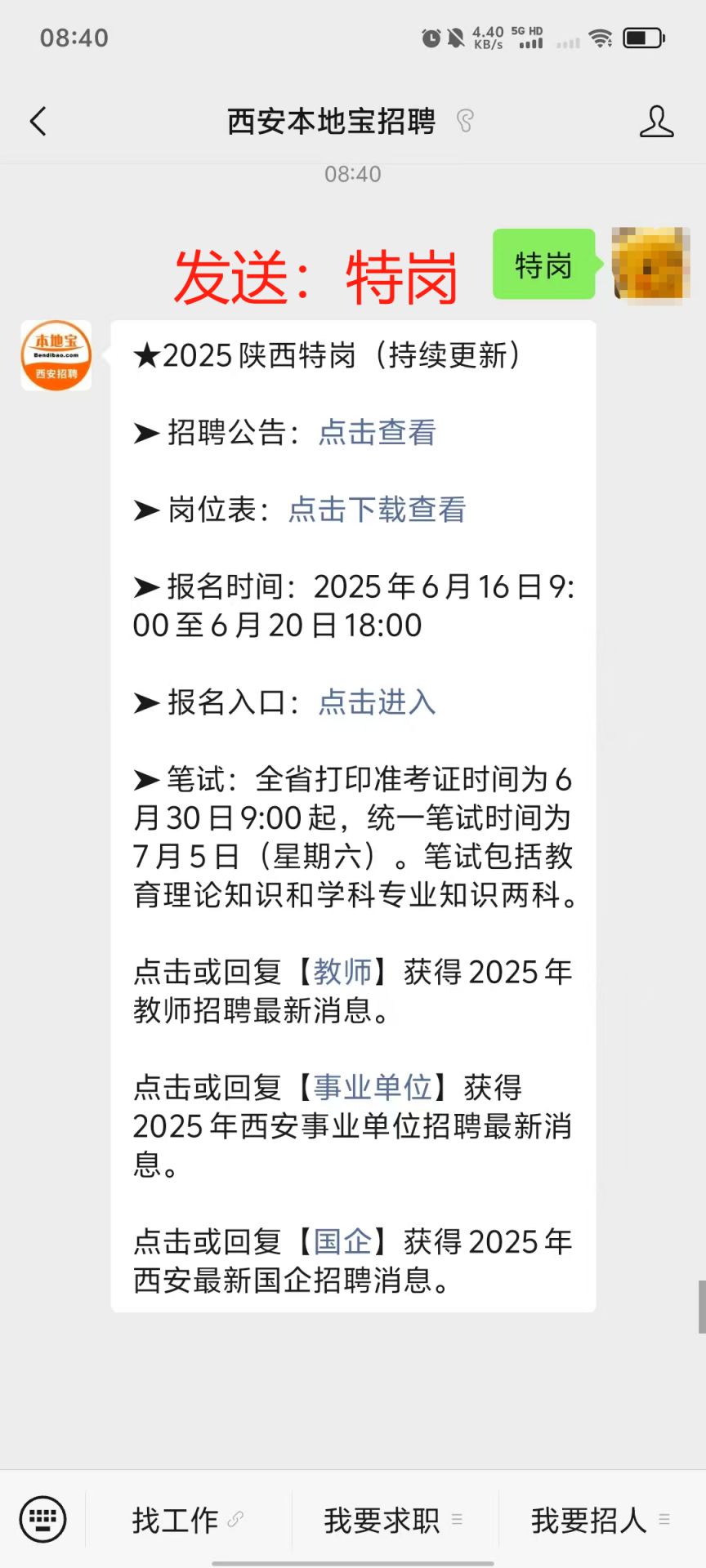The width and height of the screenshot is (706, 1568).
Task: Tap the green 特岗 message bubble
Action: 543,265
